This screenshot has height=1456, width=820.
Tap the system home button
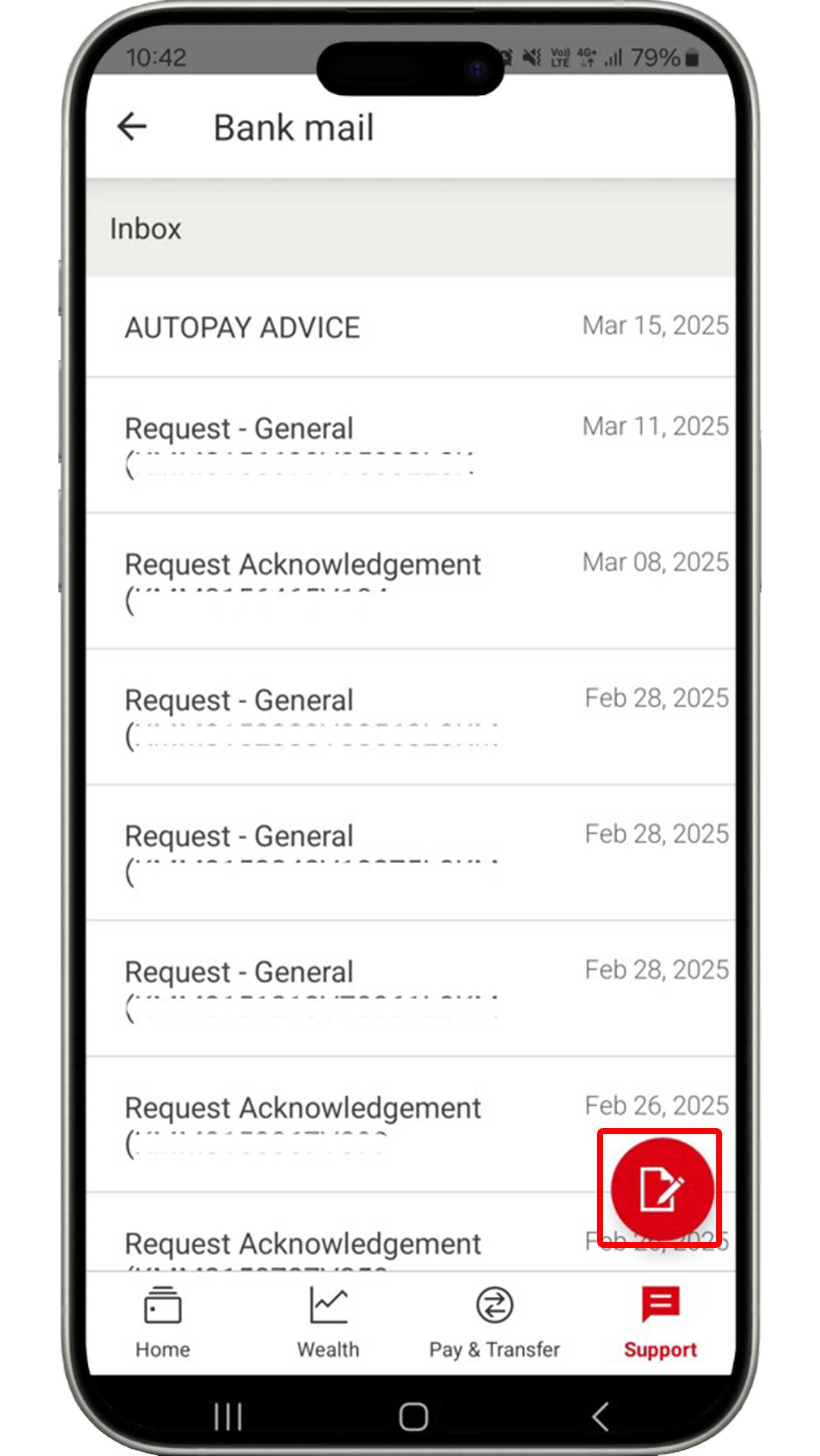[413, 1416]
